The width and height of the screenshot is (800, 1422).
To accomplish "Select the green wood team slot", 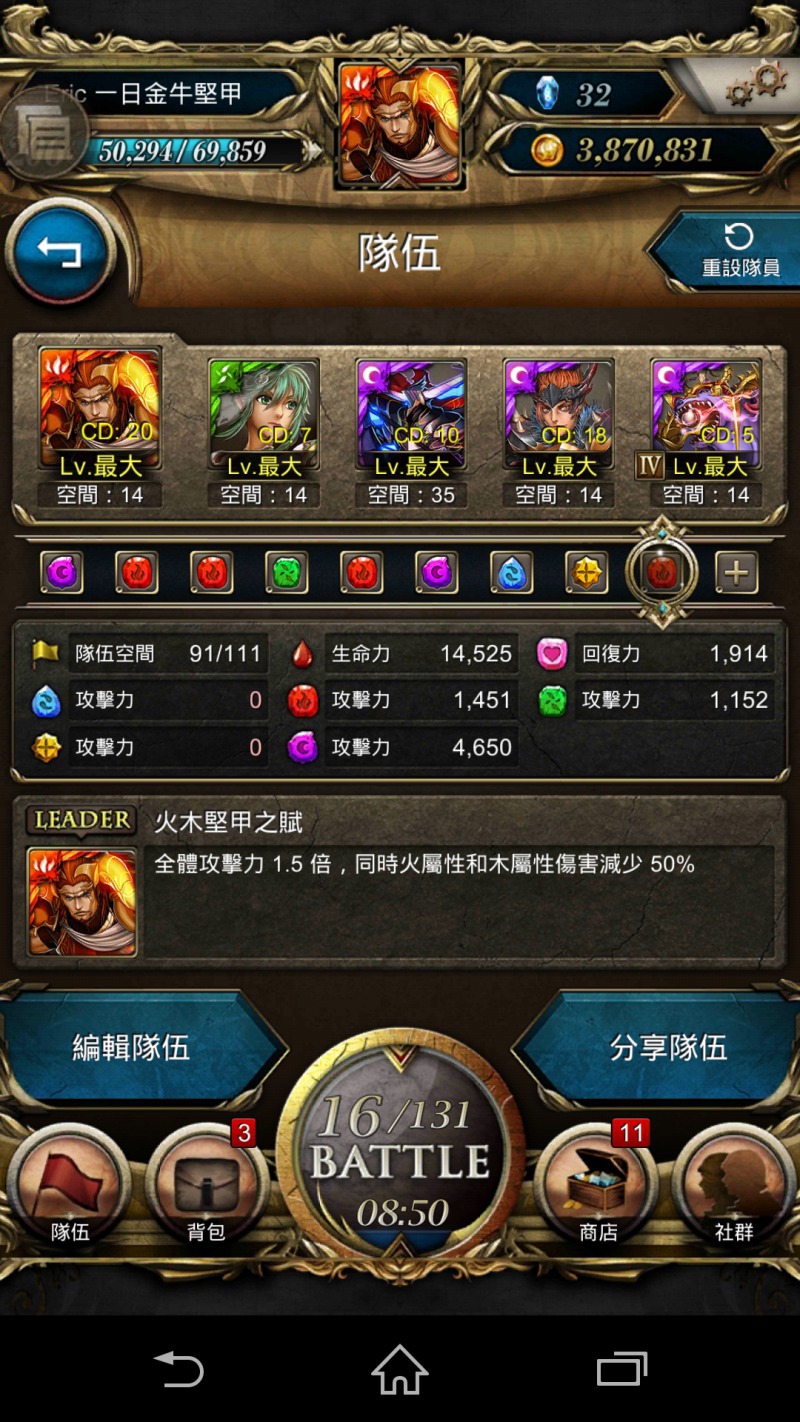I will (286, 573).
